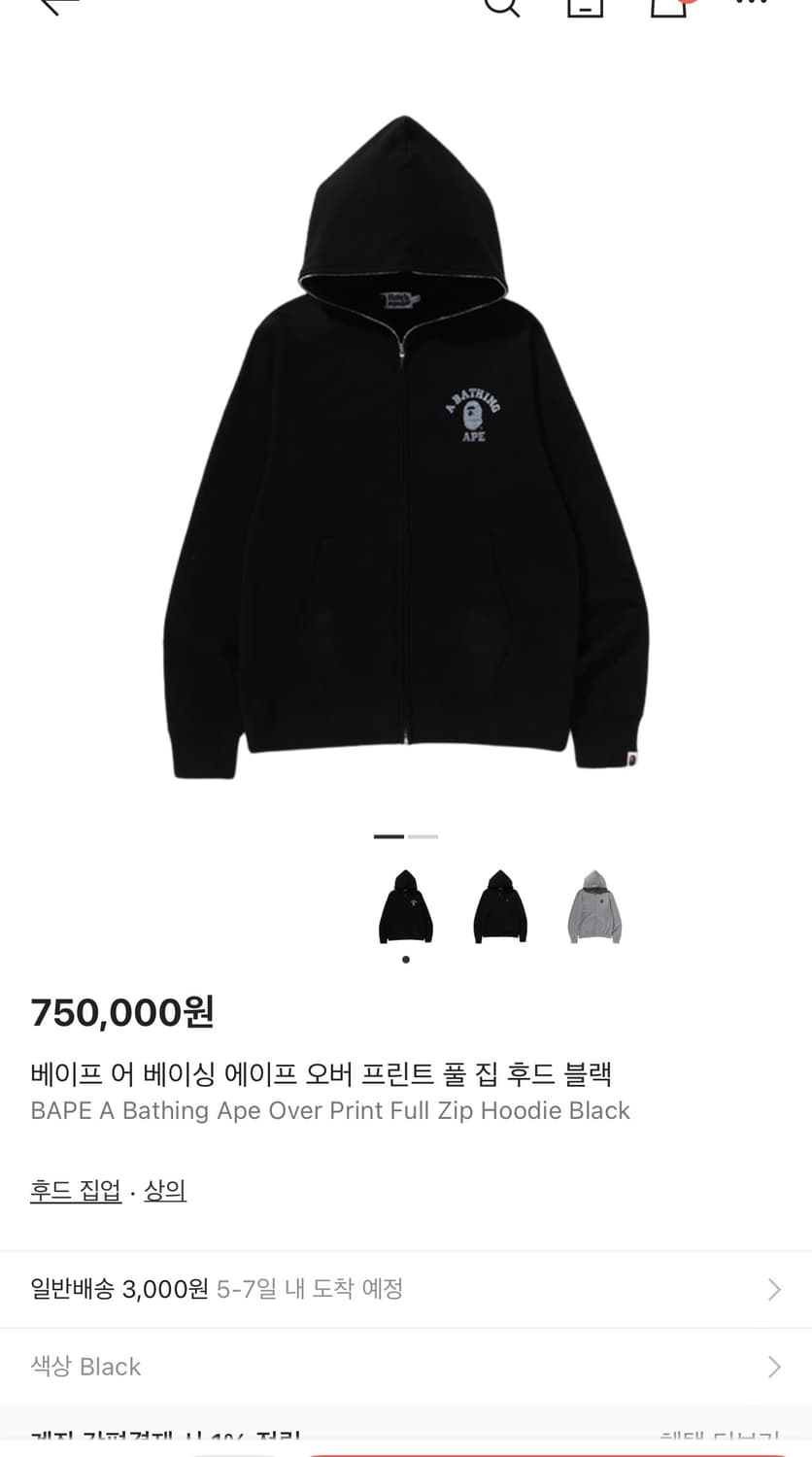Select the first black hoodie thumbnail
This screenshot has width=812, height=1457.
pos(406,906)
